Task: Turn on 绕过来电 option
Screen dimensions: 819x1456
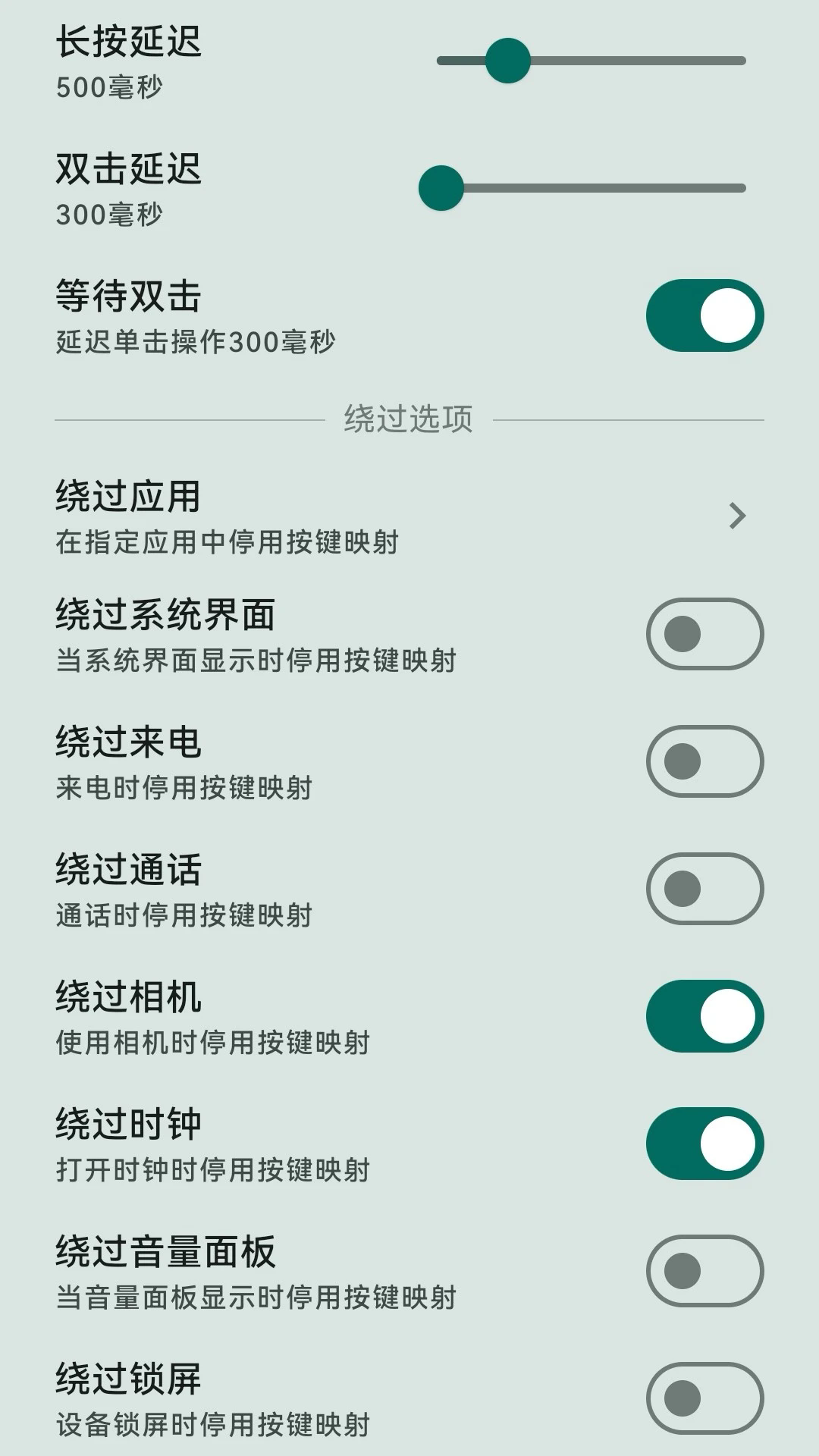Action: (704, 761)
